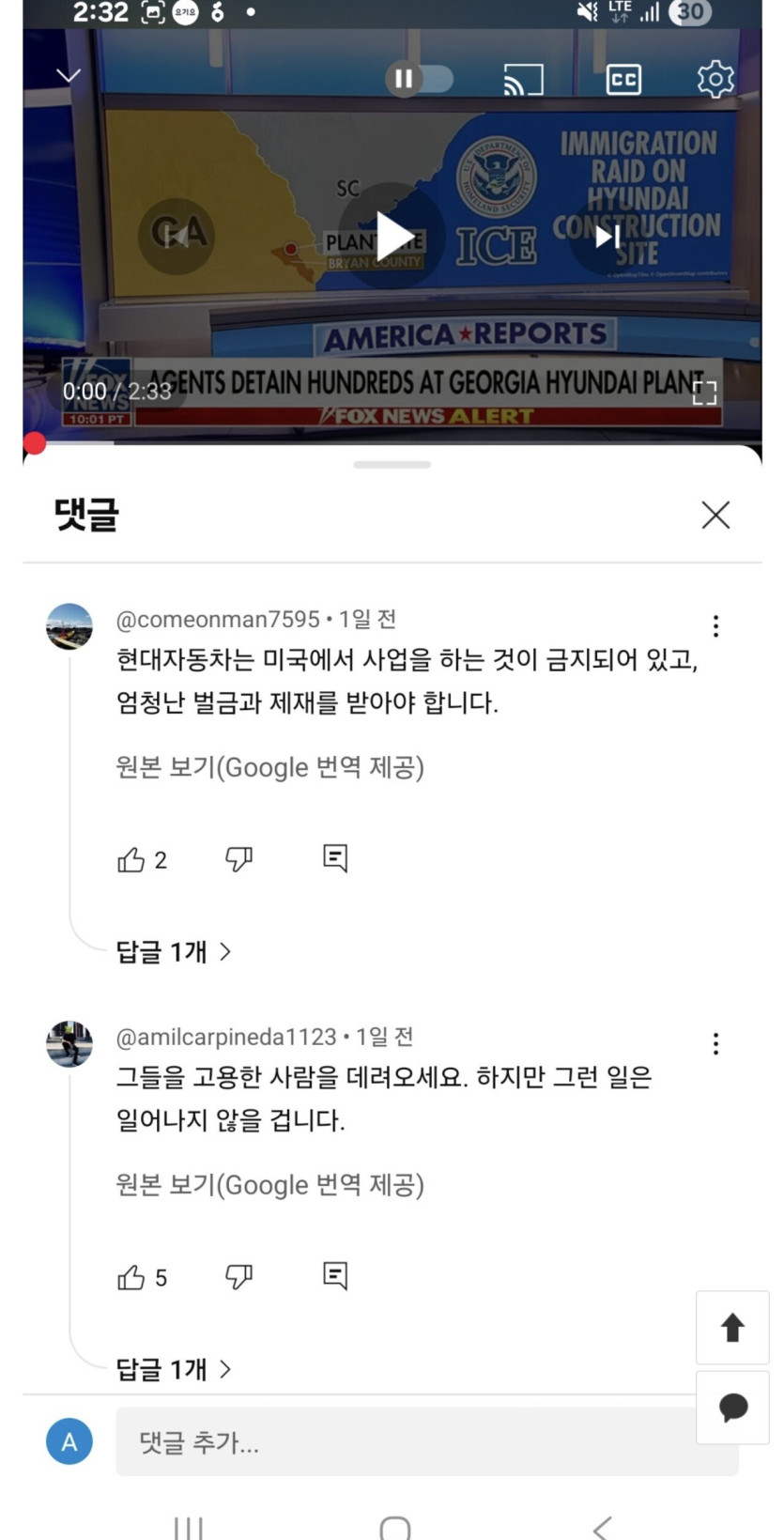784x1540 pixels.
Task: Reply to amilcarpineda1123's comment
Action: point(335,1275)
